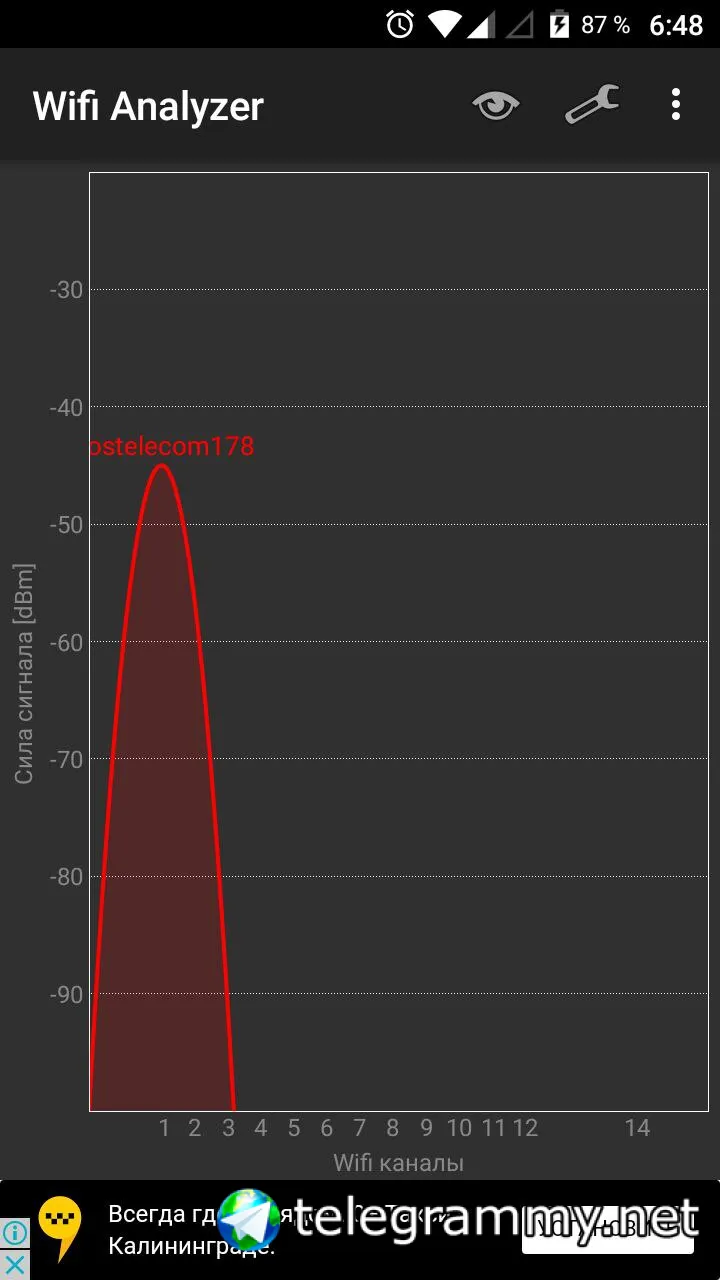Open the view switcher eye icon

pyautogui.click(x=496, y=105)
